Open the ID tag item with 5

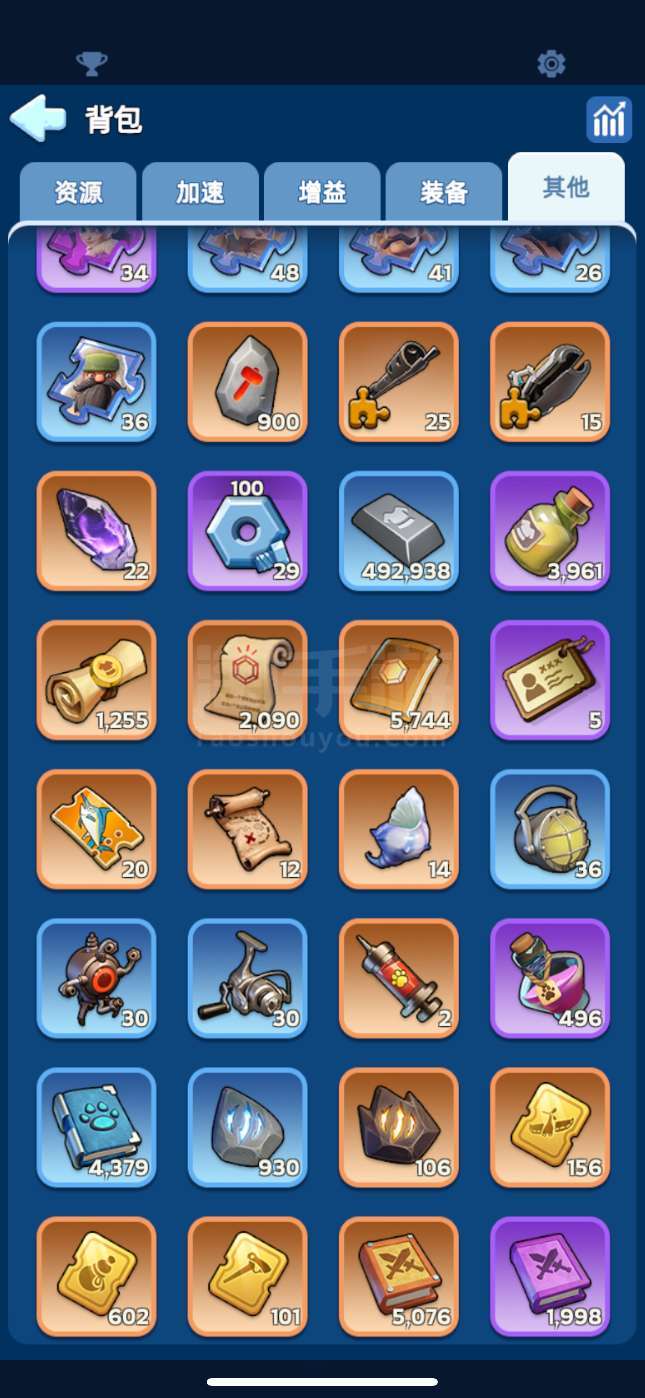tap(550, 680)
